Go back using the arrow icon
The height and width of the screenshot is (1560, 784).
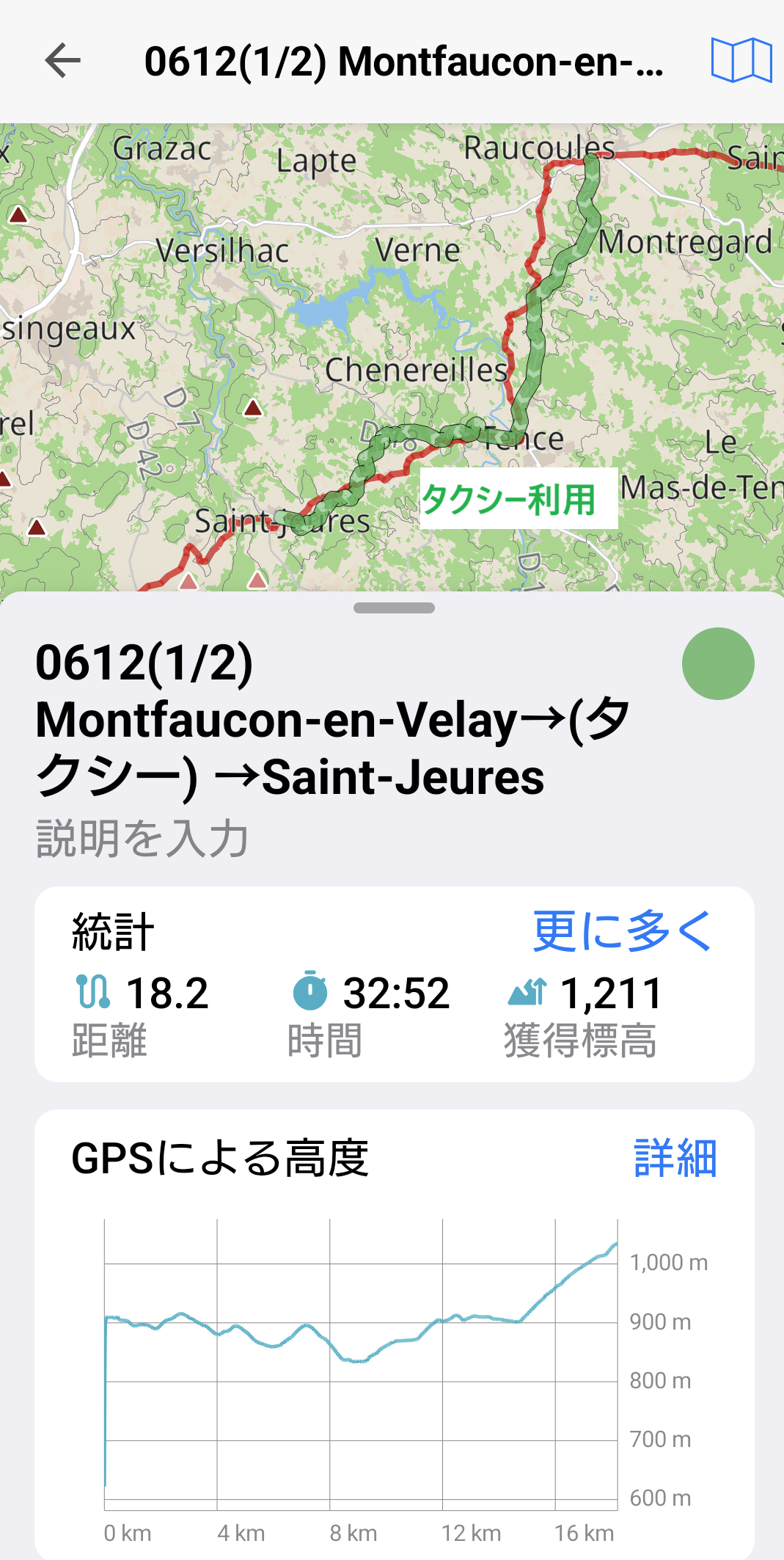tap(63, 60)
